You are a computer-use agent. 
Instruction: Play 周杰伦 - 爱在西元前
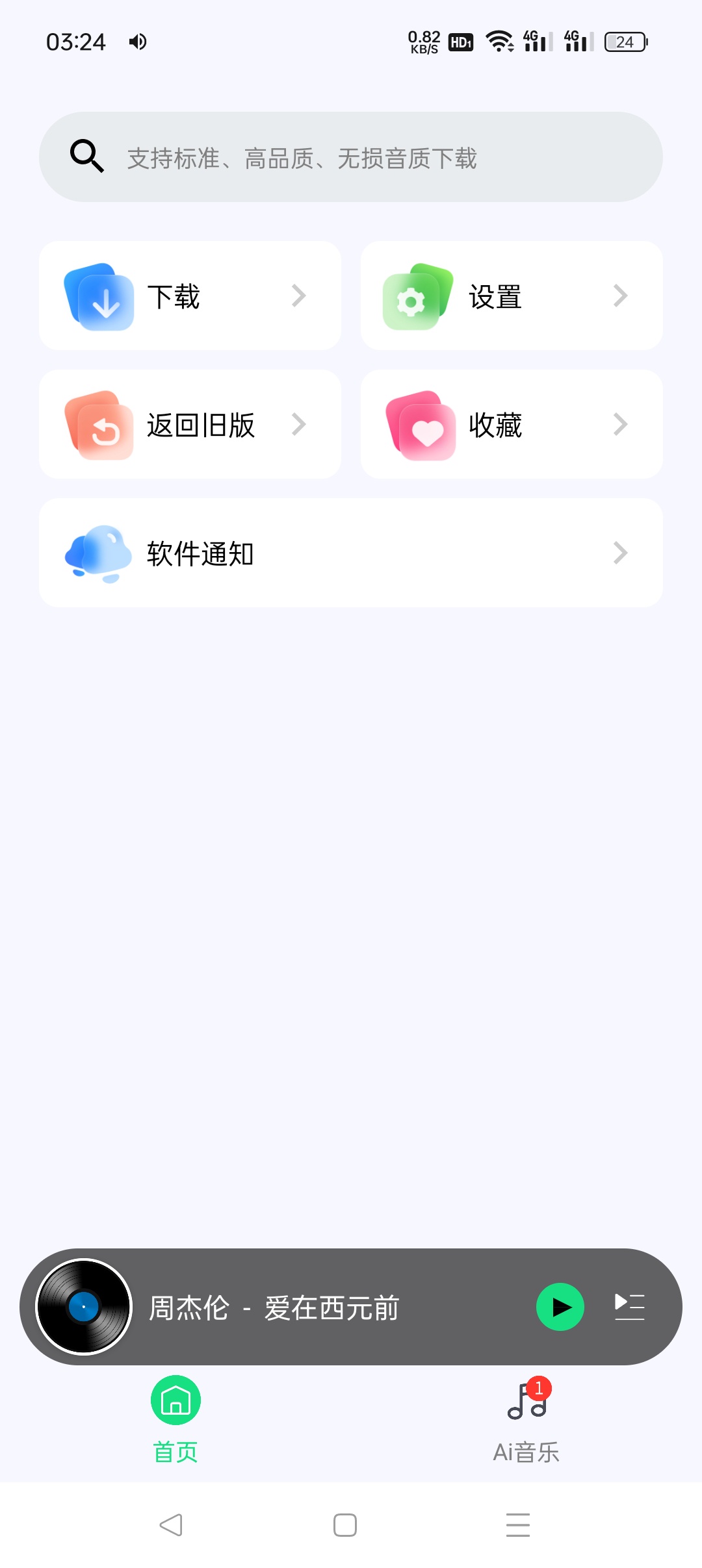click(x=560, y=1307)
